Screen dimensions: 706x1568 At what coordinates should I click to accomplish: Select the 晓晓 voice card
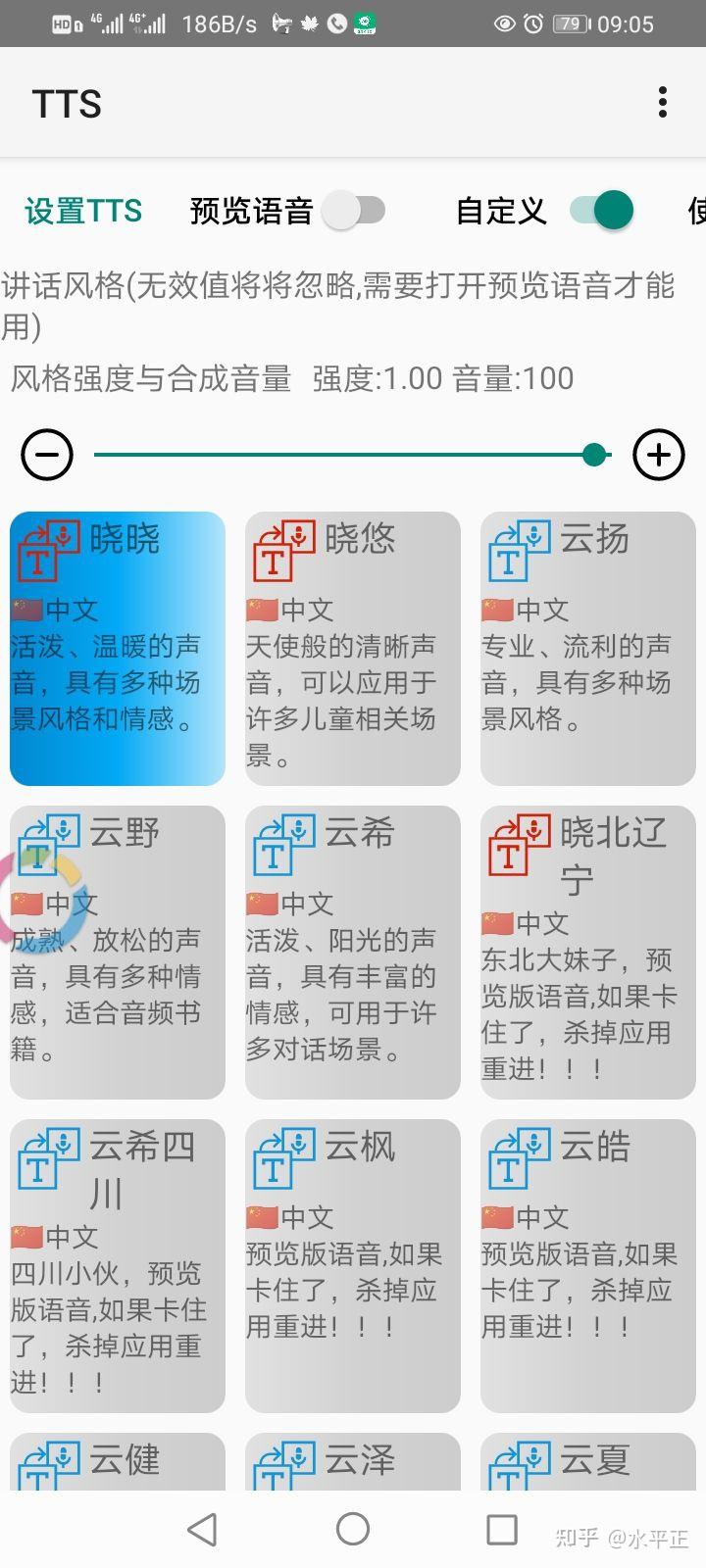118,649
